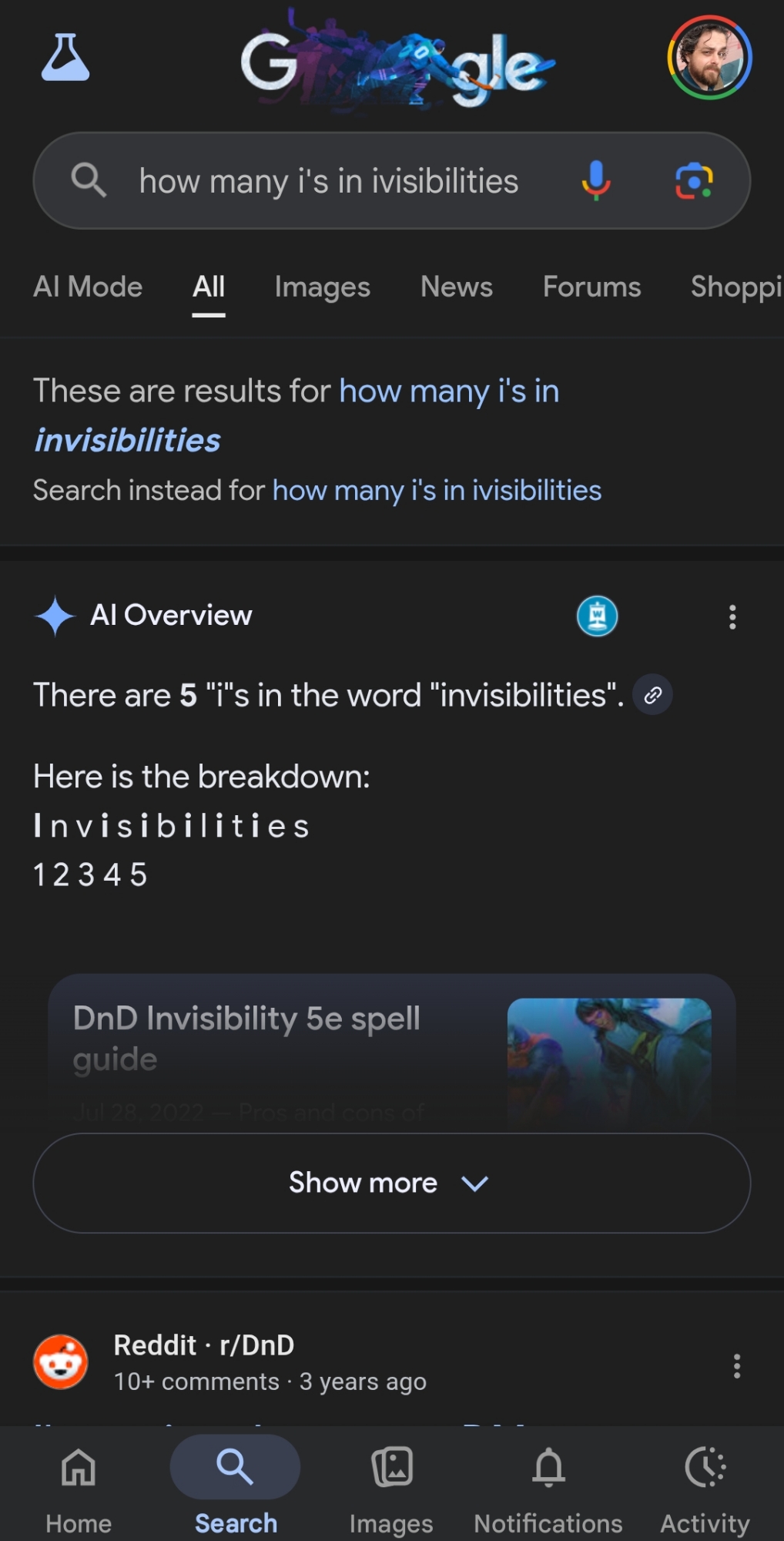Open AI Overview three-dot options menu

(x=732, y=616)
